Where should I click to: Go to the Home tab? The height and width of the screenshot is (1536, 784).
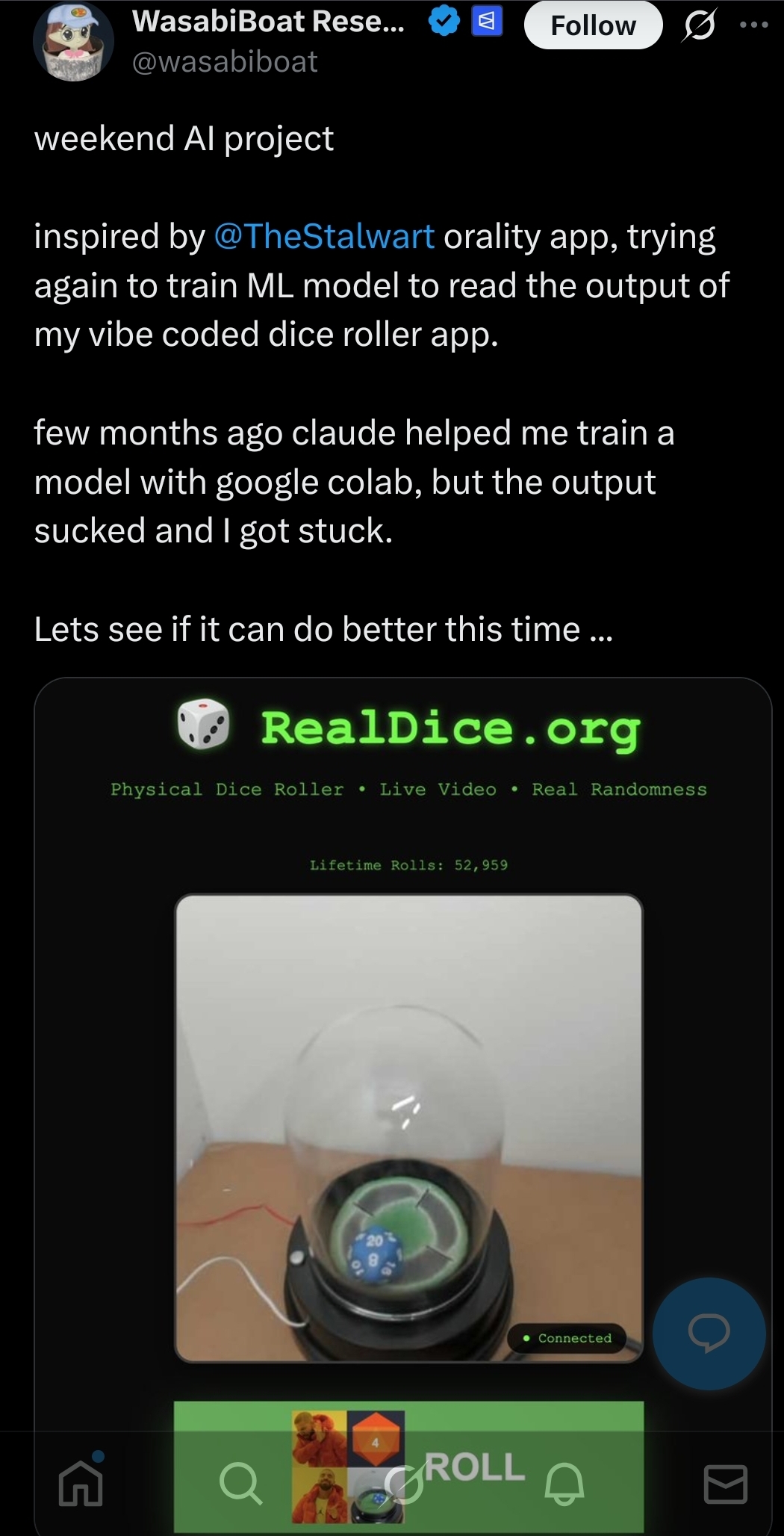(81, 1482)
